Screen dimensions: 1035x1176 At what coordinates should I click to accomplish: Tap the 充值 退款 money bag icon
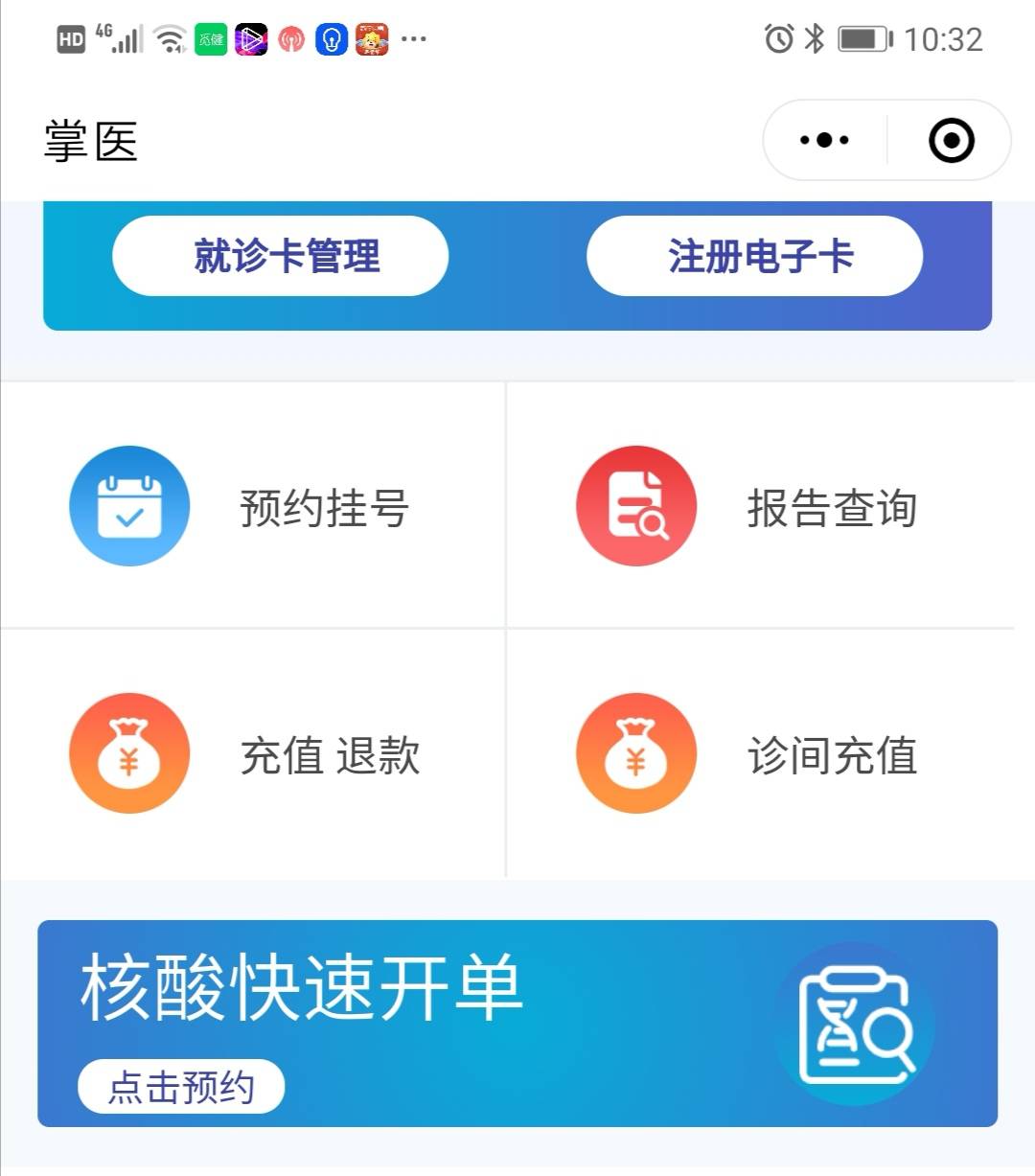click(128, 753)
